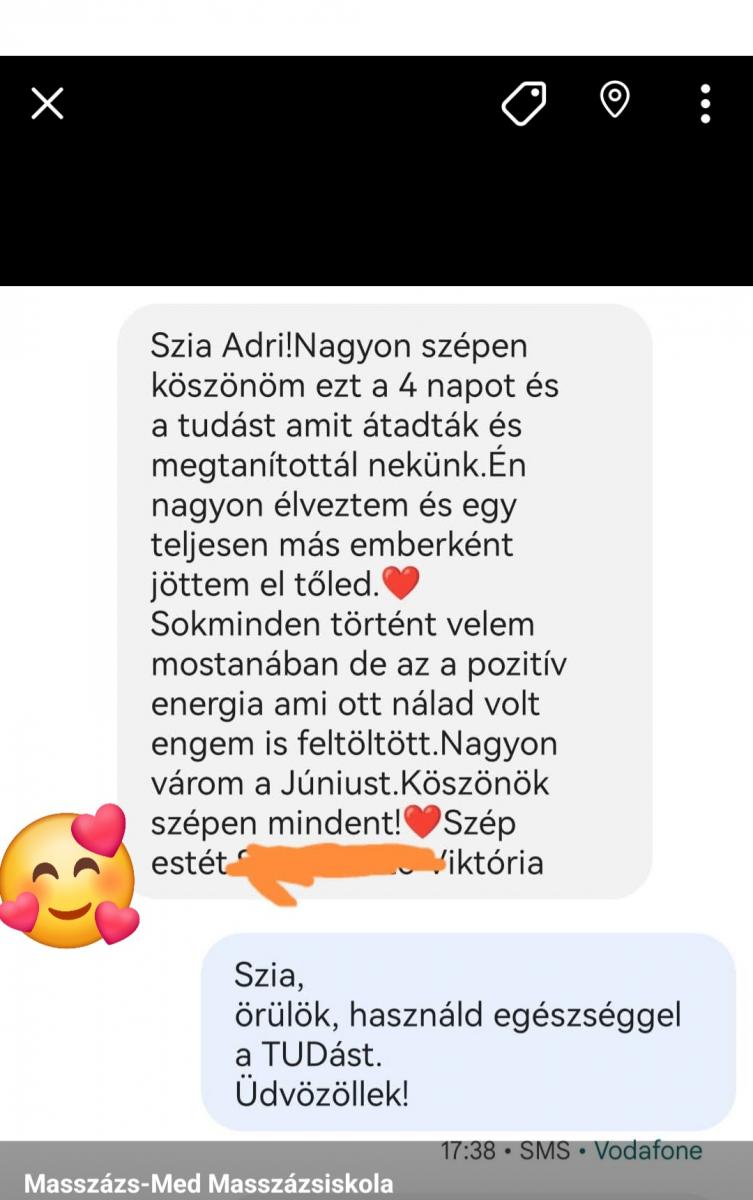Tap the location pin icon

[613, 101]
